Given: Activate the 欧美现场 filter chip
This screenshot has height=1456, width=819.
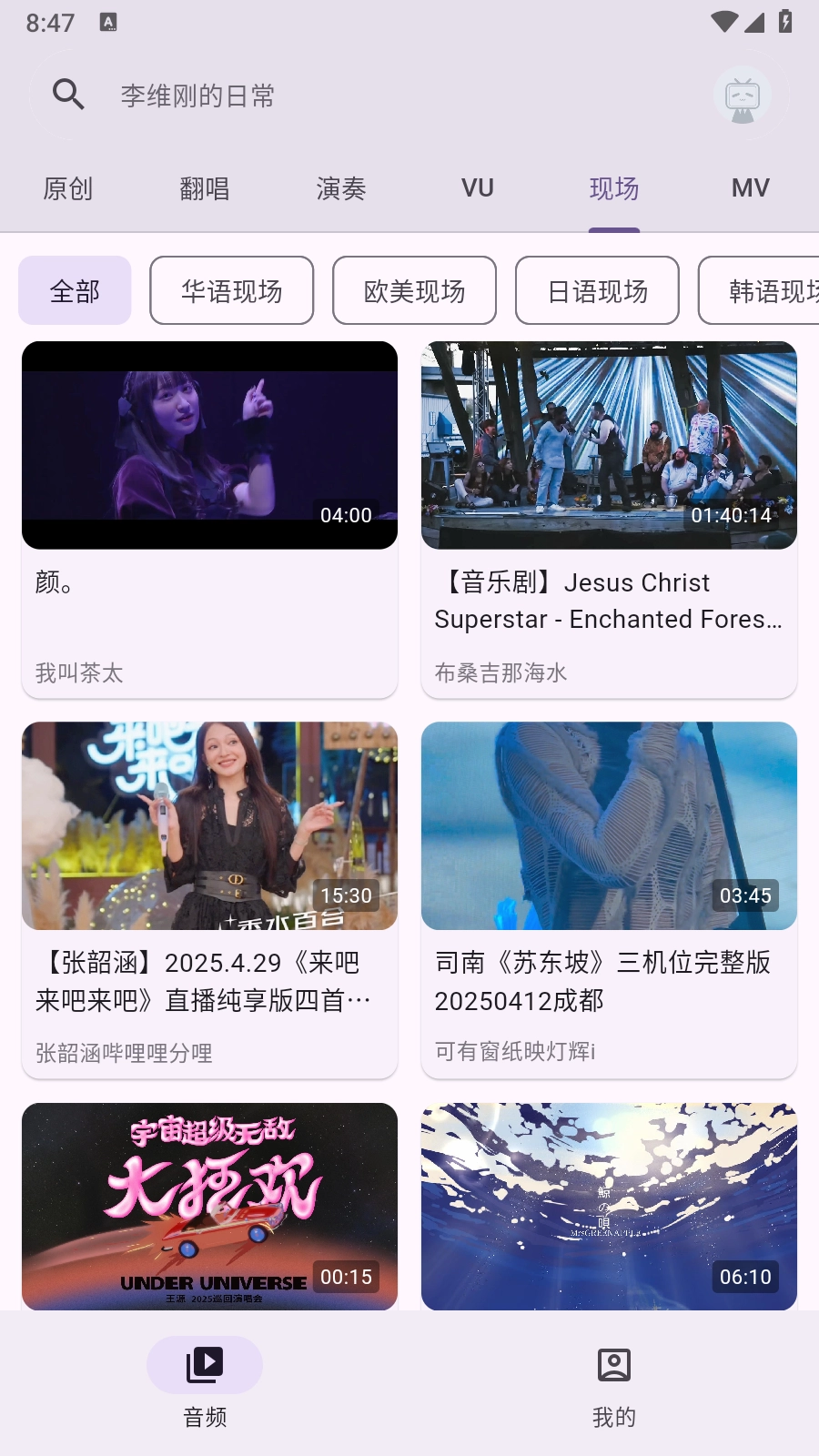Looking at the screenshot, I should [x=414, y=290].
